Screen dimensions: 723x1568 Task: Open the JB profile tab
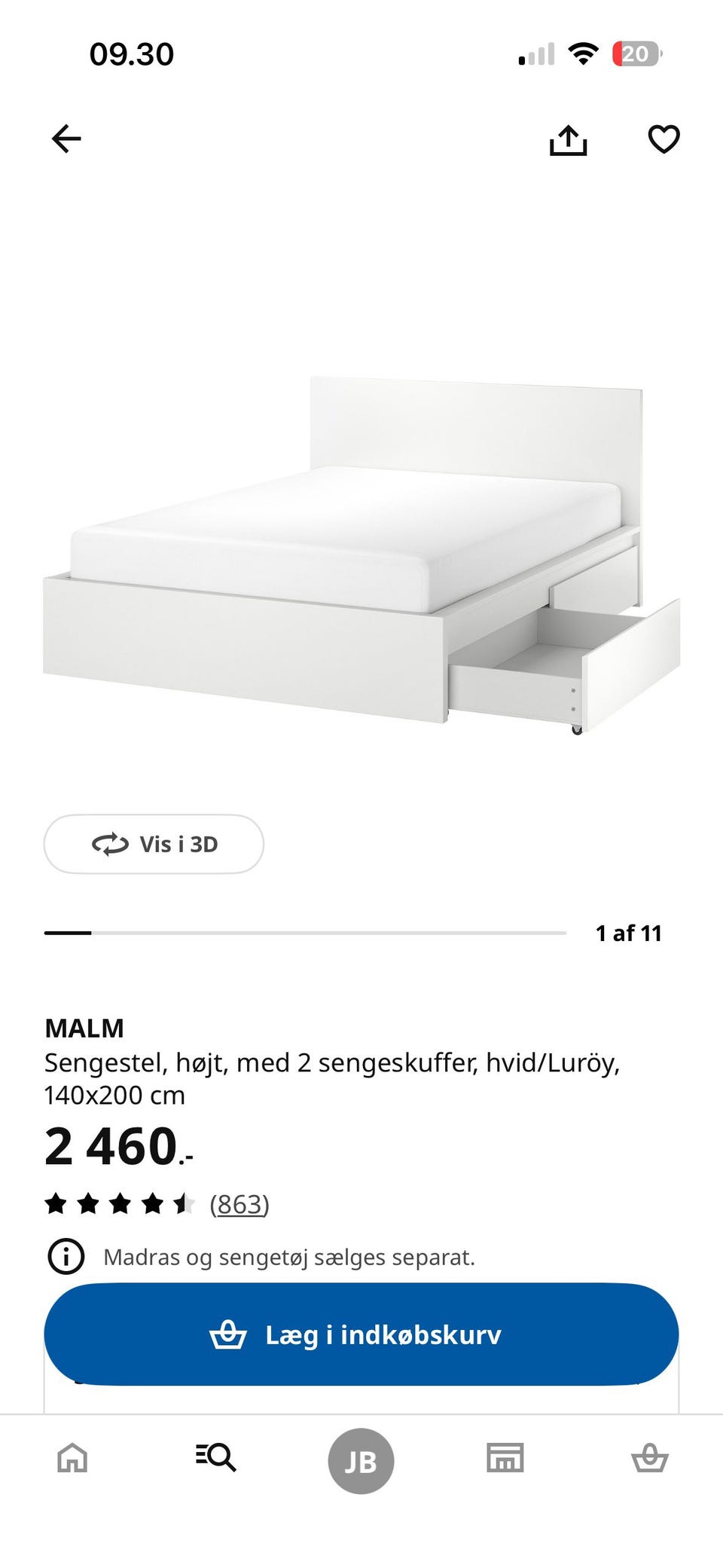[x=361, y=1459]
